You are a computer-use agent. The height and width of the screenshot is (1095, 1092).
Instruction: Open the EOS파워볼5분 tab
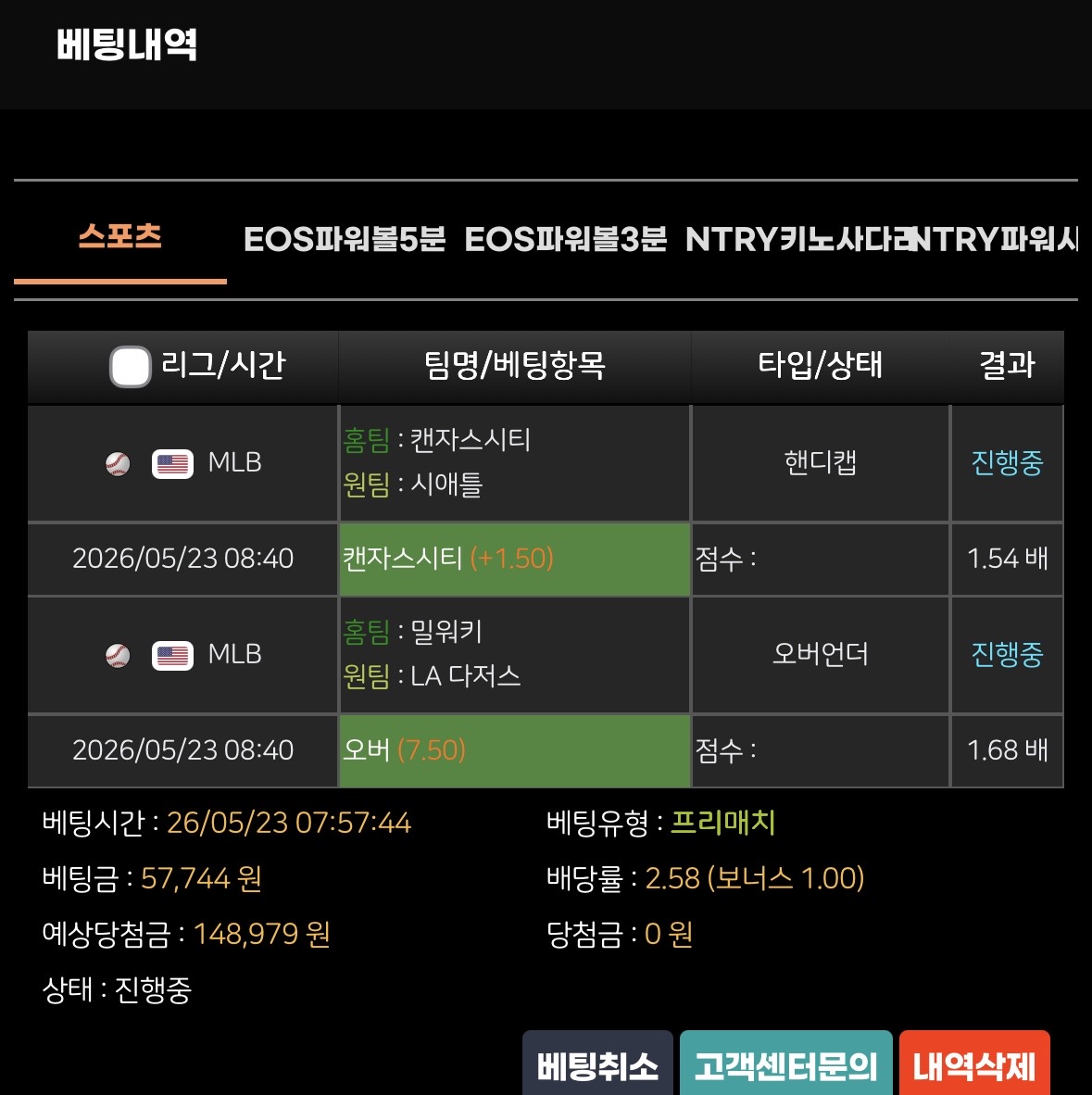pyautogui.click(x=345, y=239)
